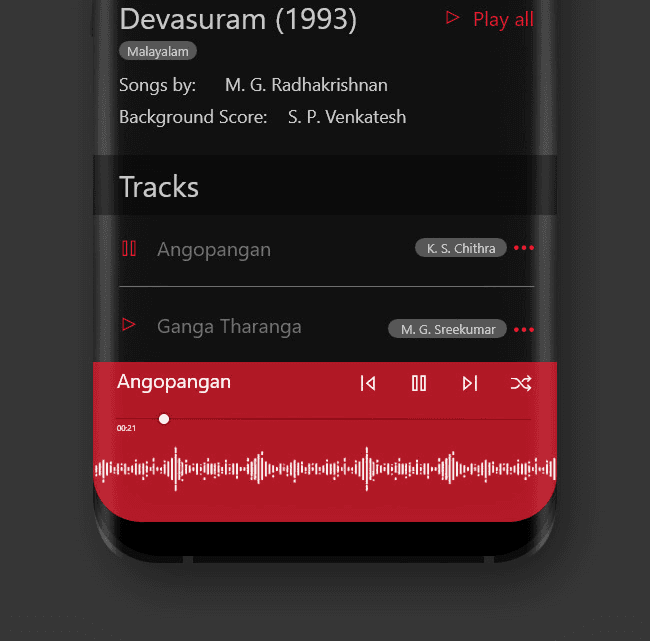The height and width of the screenshot is (641, 650).
Task: Tap the Malayalam language chip
Action: [157, 51]
